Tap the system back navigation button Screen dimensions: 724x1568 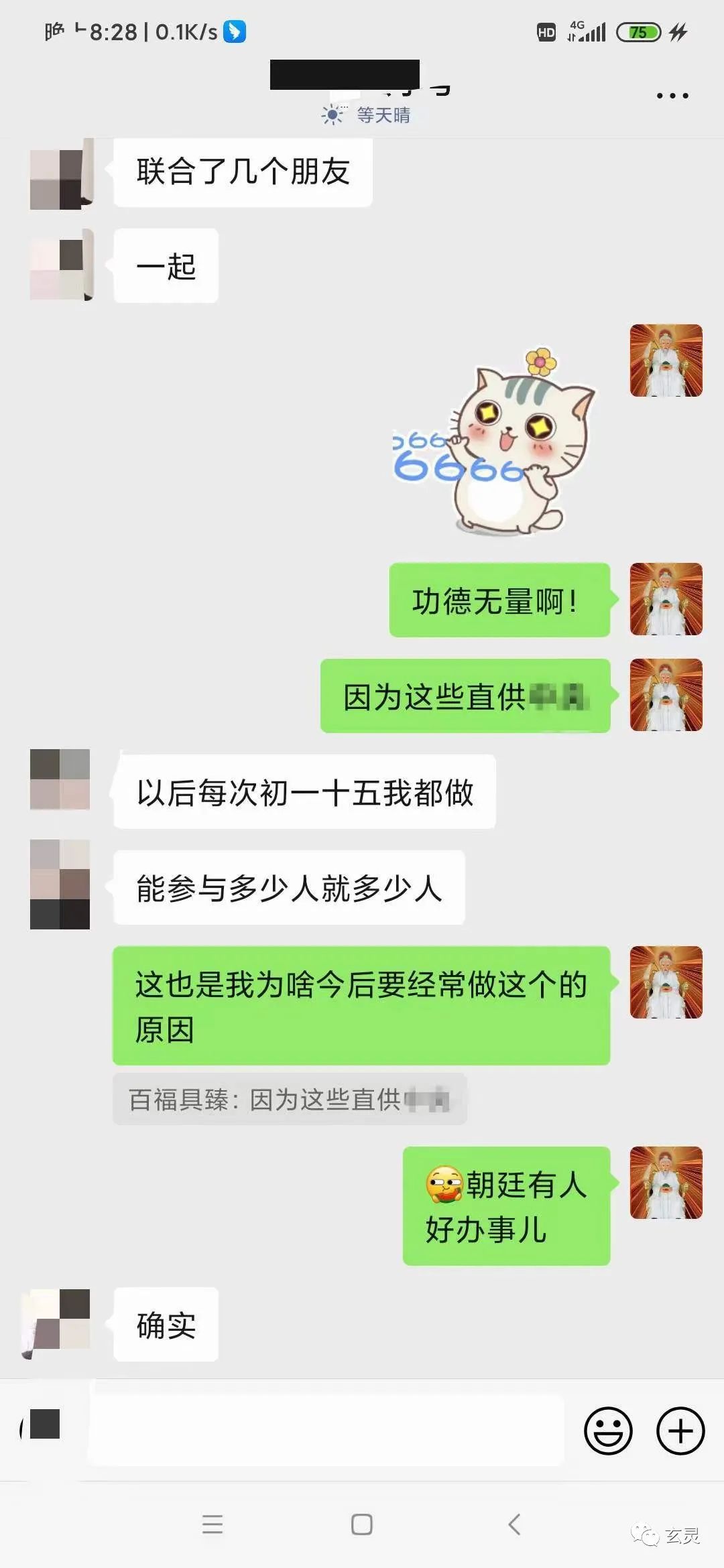[x=514, y=1524]
